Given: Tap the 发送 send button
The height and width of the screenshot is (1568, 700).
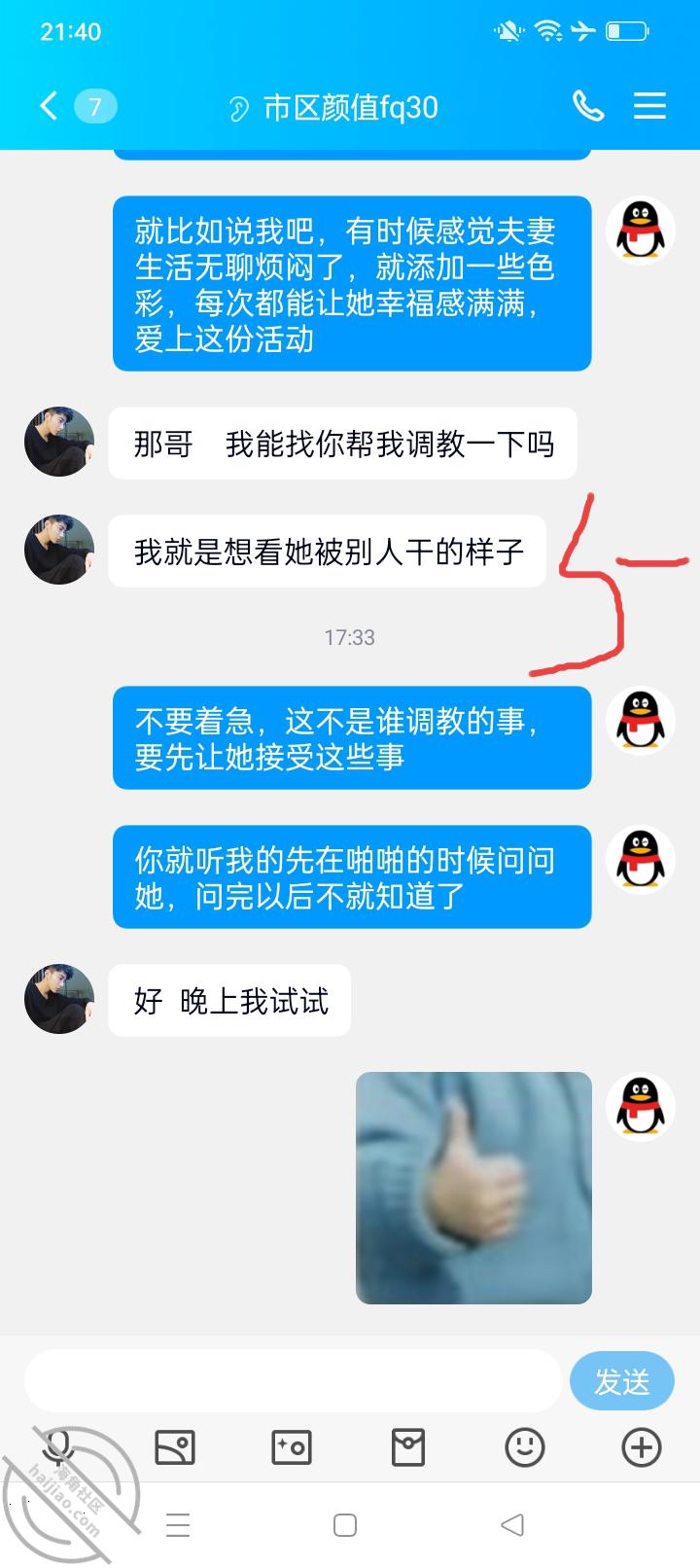Looking at the screenshot, I should click(622, 1380).
